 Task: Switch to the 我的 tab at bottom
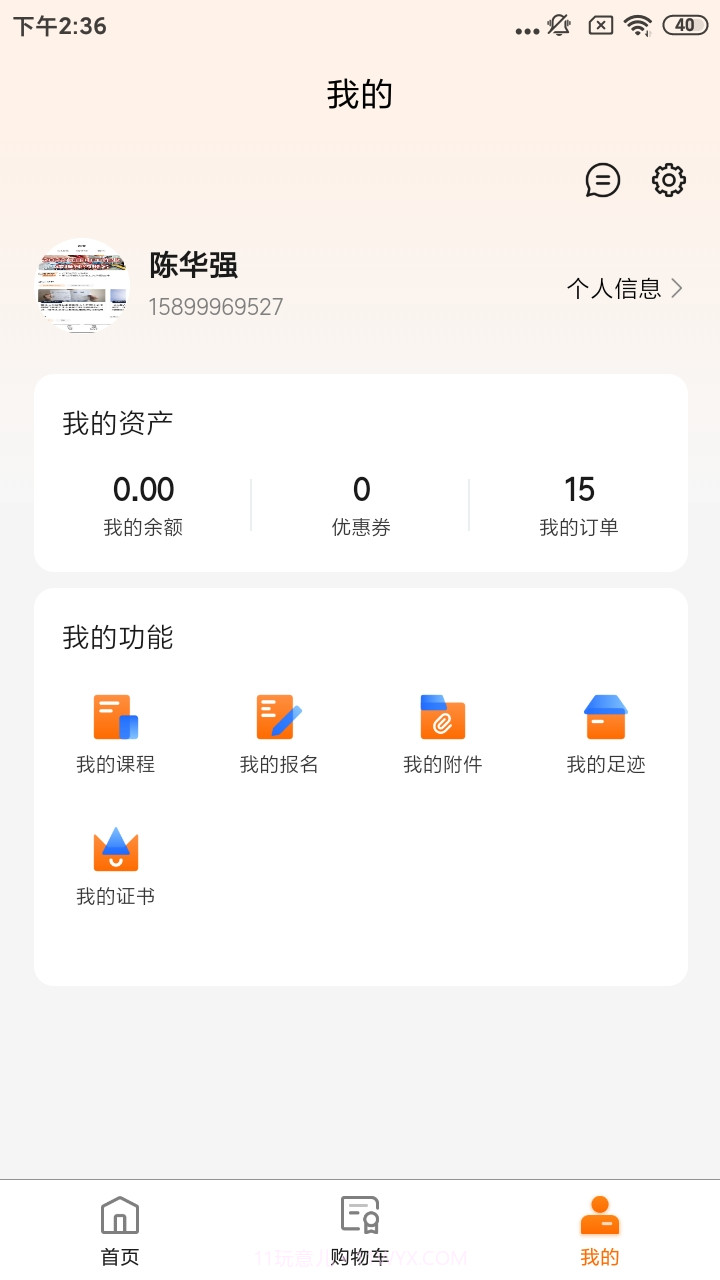click(598, 1228)
